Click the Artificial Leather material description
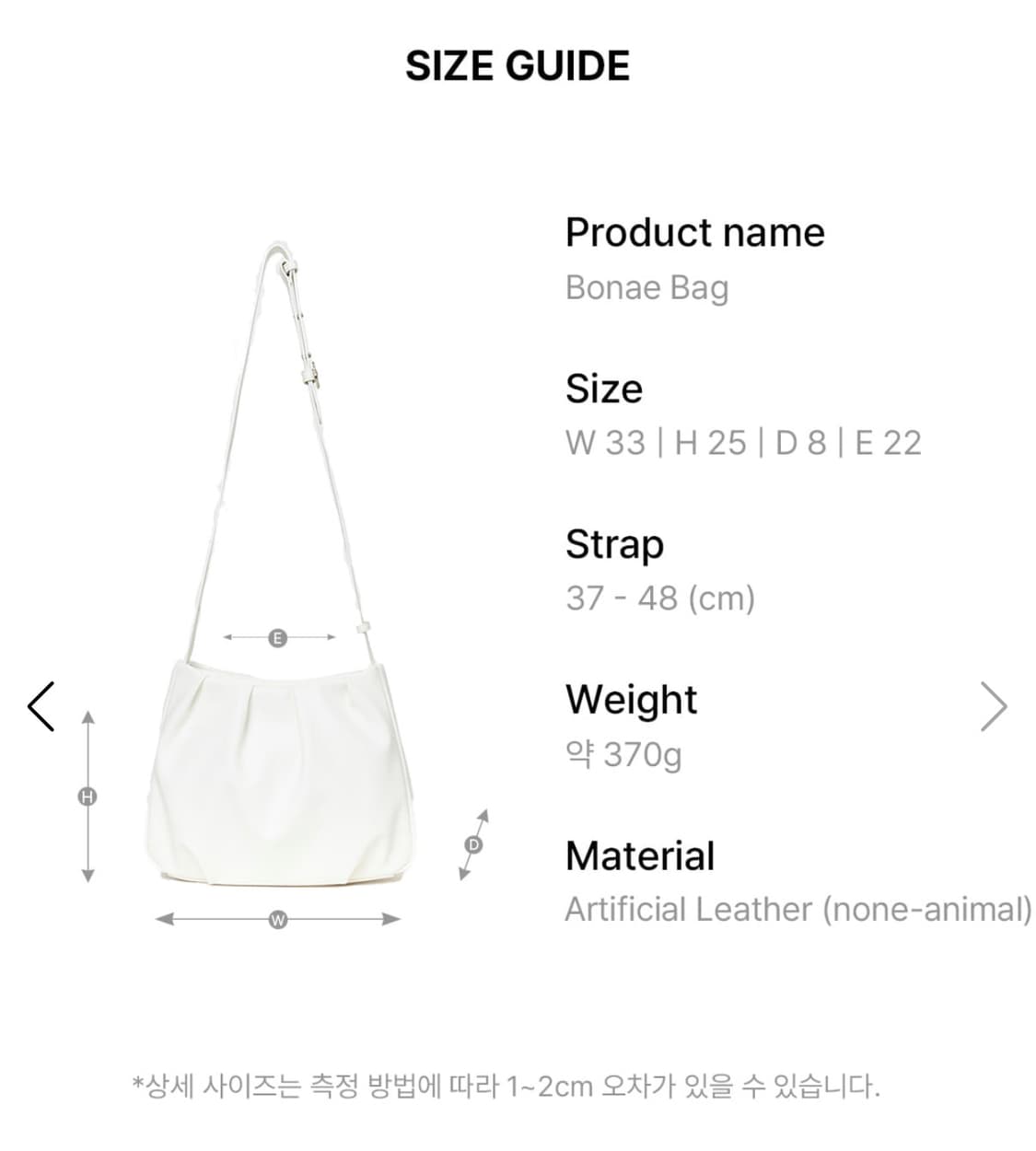 799,911
